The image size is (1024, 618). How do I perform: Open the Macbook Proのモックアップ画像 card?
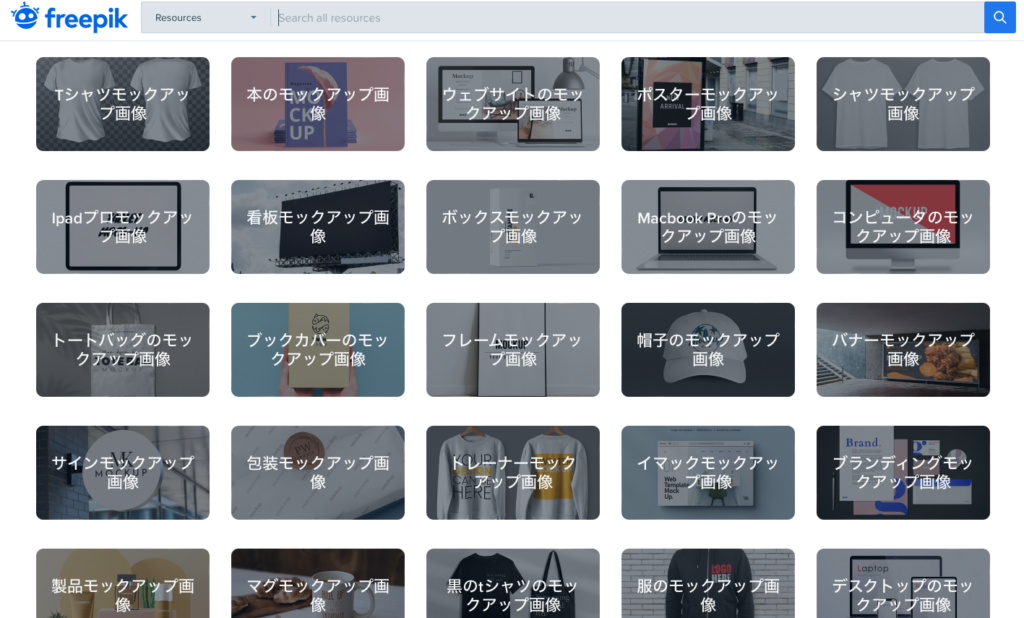pos(708,227)
